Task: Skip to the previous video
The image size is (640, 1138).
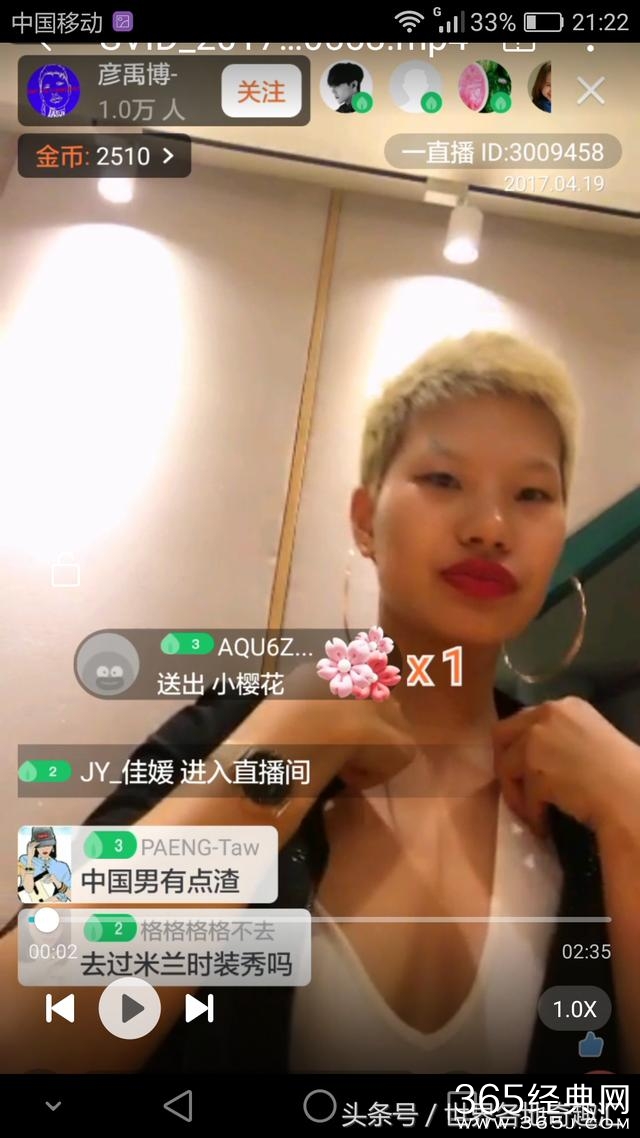Action: click(x=60, y=1008)
